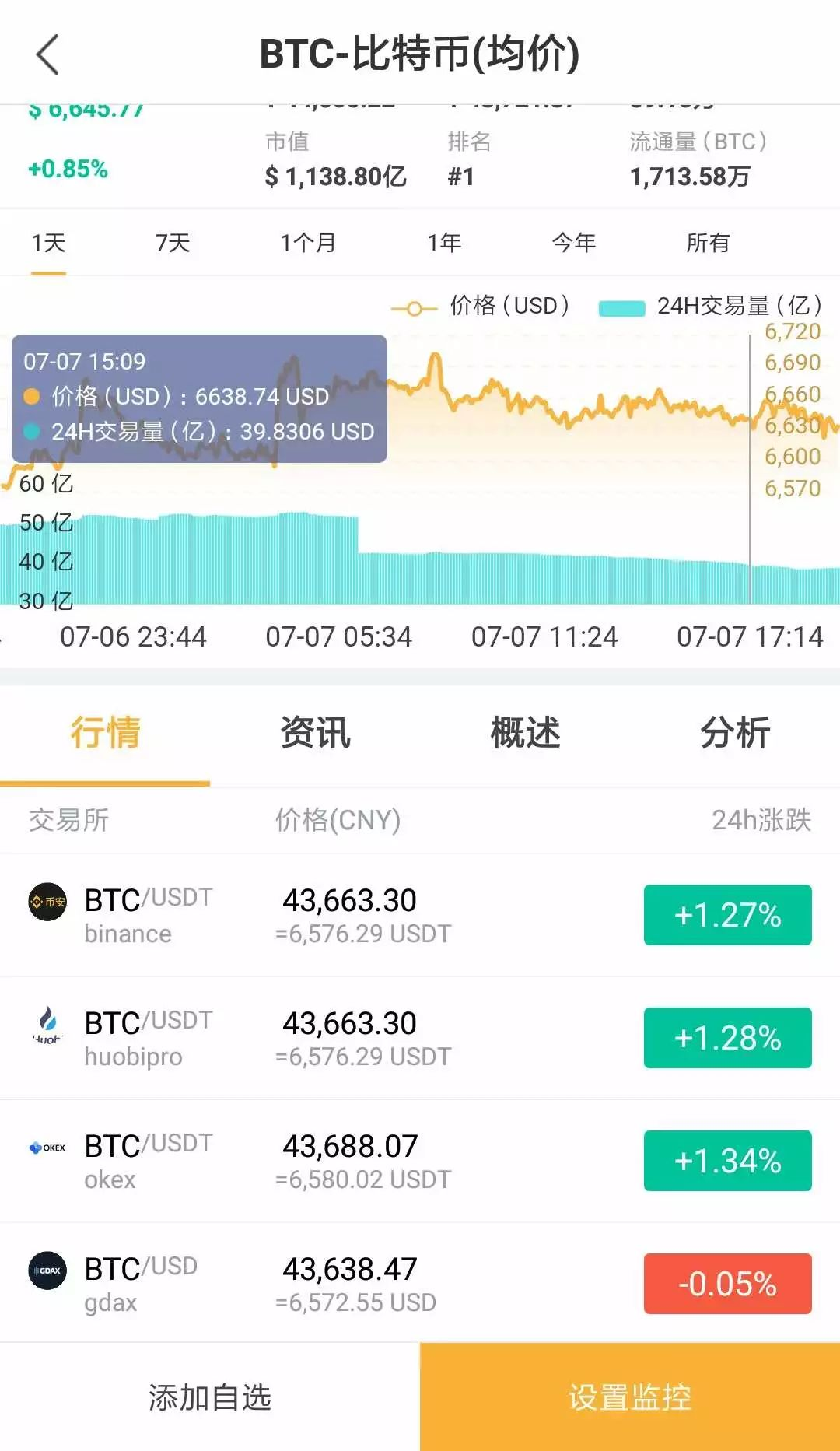Screen dimensions: 840x1451
Task: Tap 添加自选 to add to watchlist
Action: tap(210, 1397)
